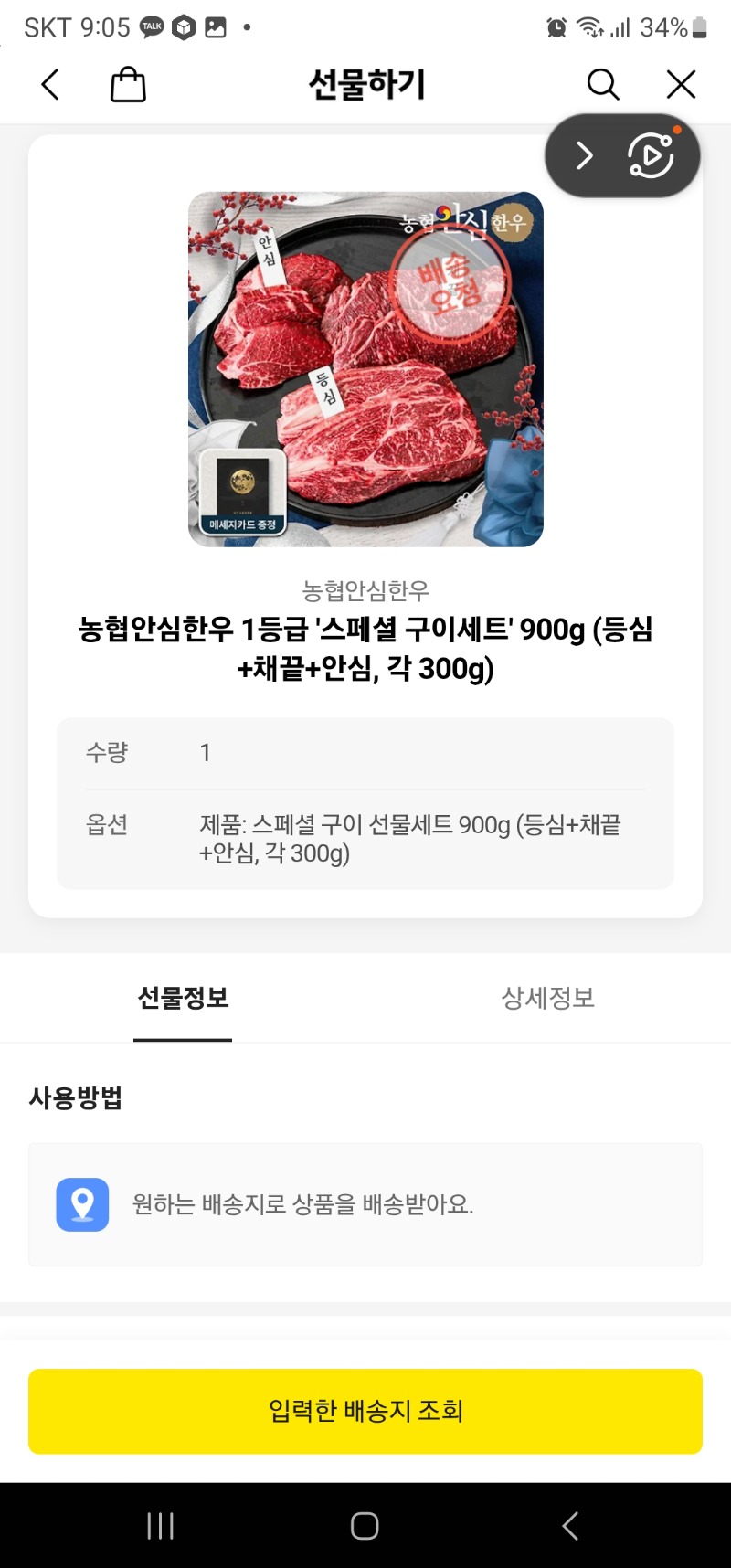Switch to the 상세정보 tab
The image size is (731, 1568).
(x=548, y=998)
